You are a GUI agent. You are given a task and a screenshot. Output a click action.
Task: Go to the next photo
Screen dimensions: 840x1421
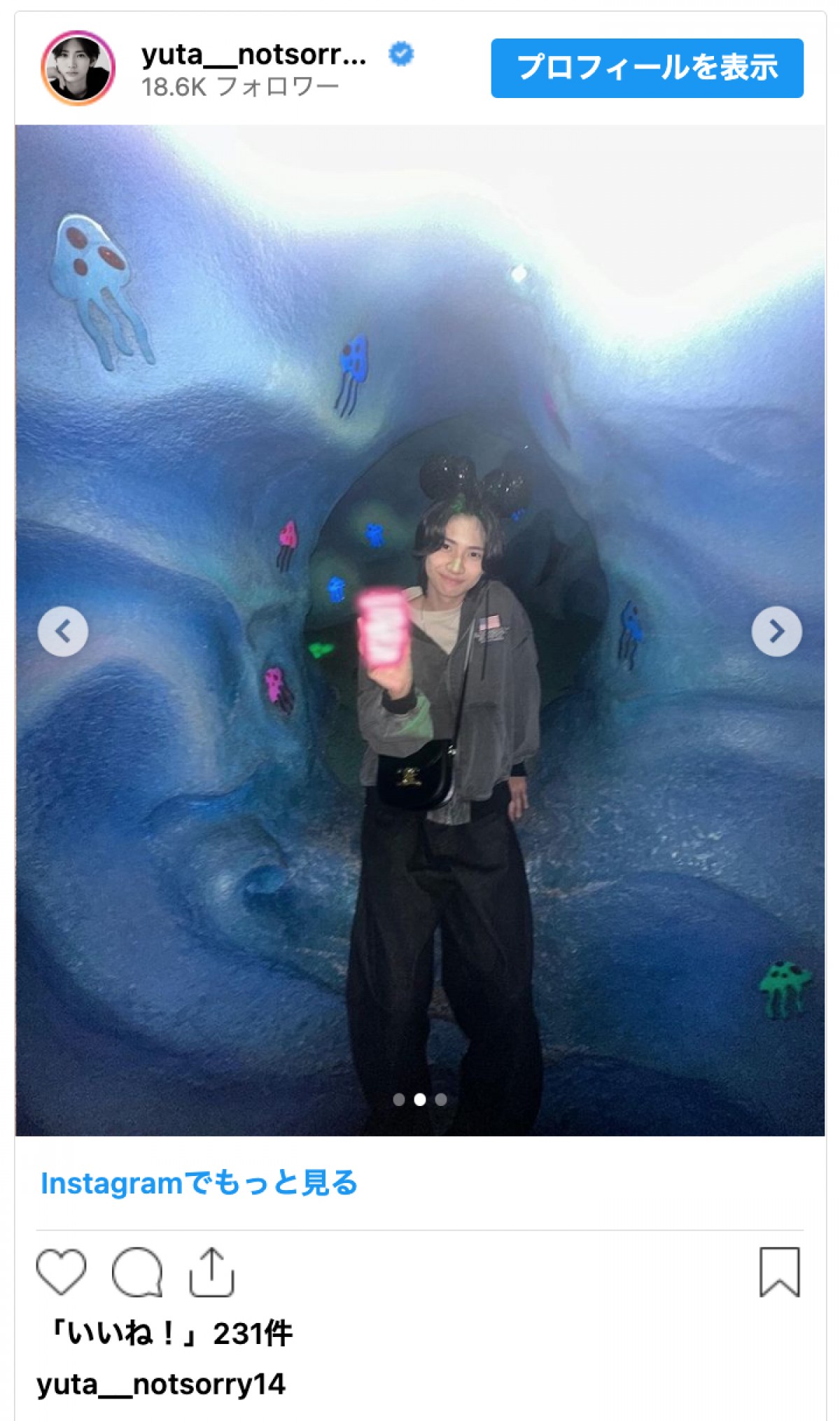click(776, 631)
